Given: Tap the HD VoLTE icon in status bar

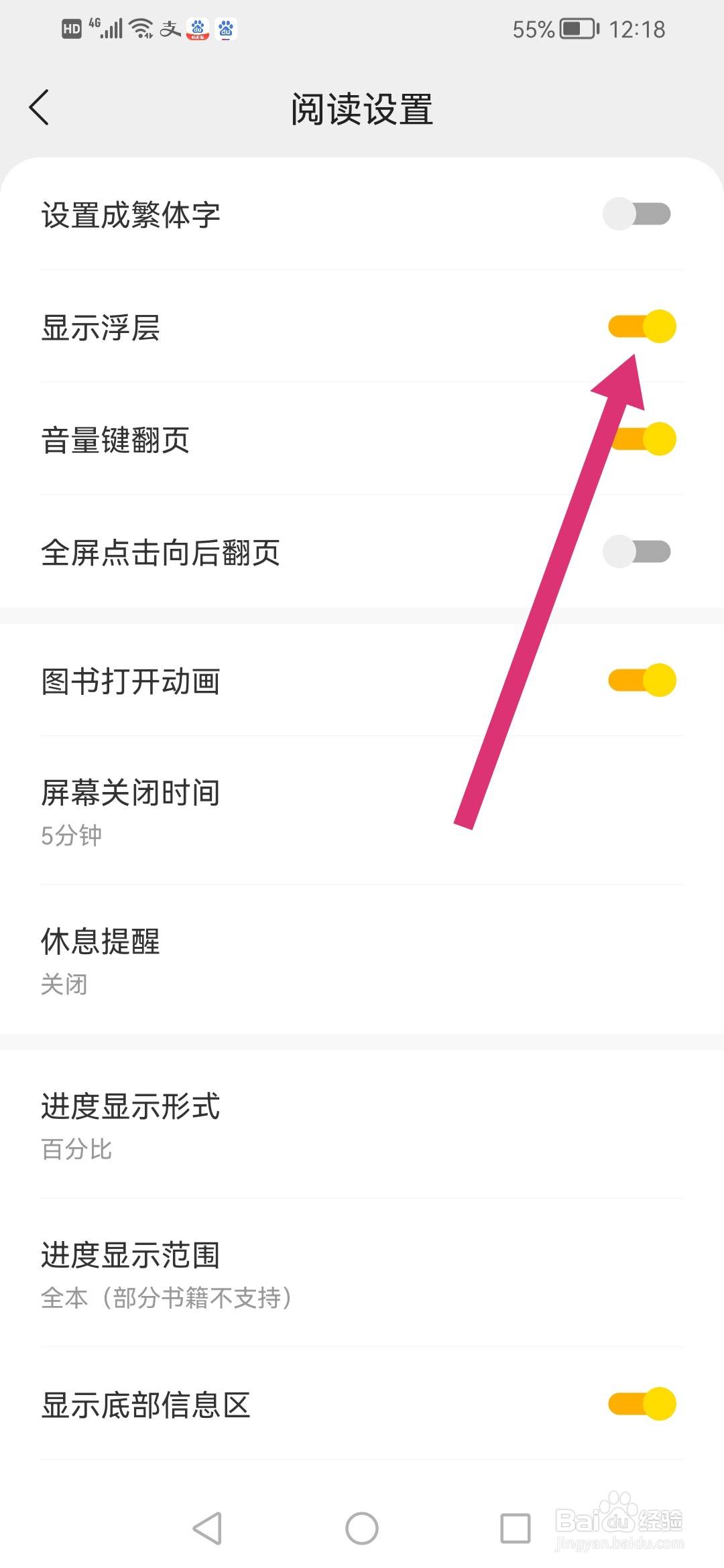Looking at the screenshot, I should [x=70, y=28].
